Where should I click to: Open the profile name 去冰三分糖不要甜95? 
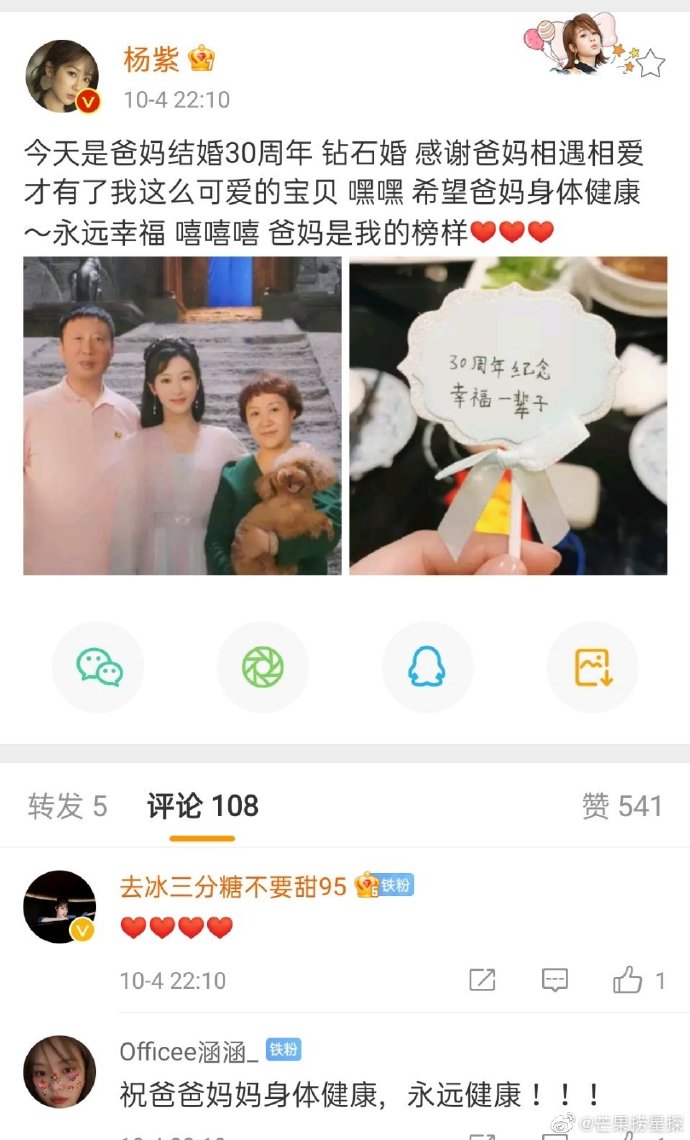coord(233,886)
